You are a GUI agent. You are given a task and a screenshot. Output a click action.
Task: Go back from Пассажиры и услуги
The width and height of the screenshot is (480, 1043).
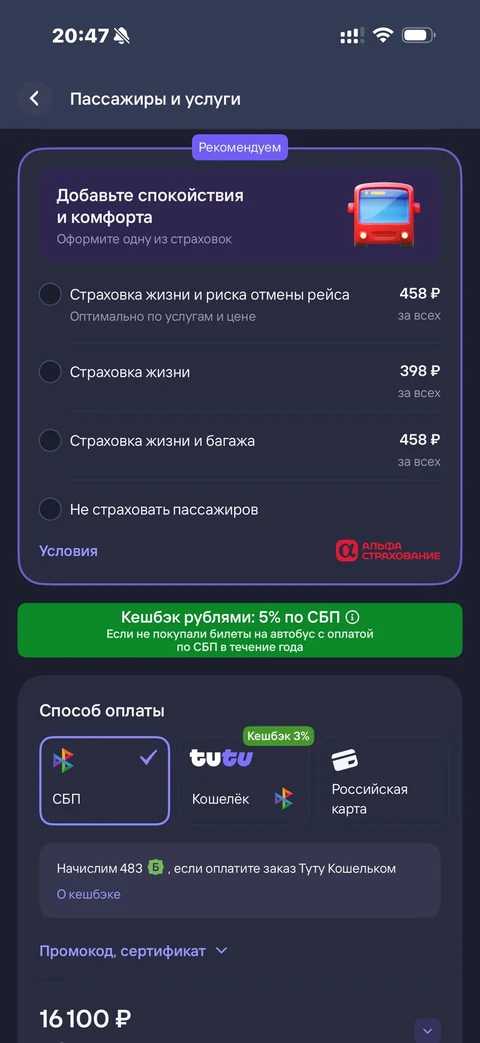pyautogui.click(x=35, y=99)
